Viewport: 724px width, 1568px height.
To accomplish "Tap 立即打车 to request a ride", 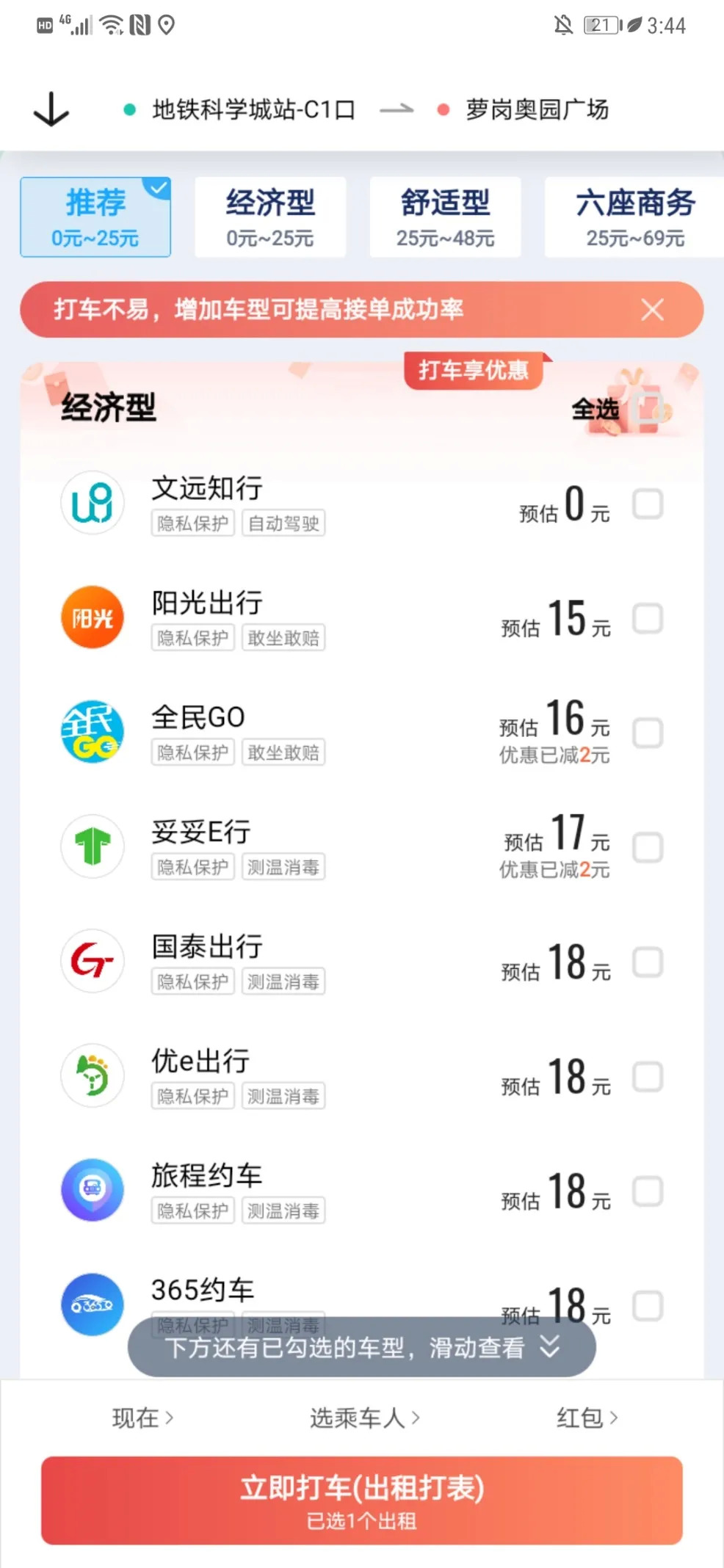I will pos(362,1500).
